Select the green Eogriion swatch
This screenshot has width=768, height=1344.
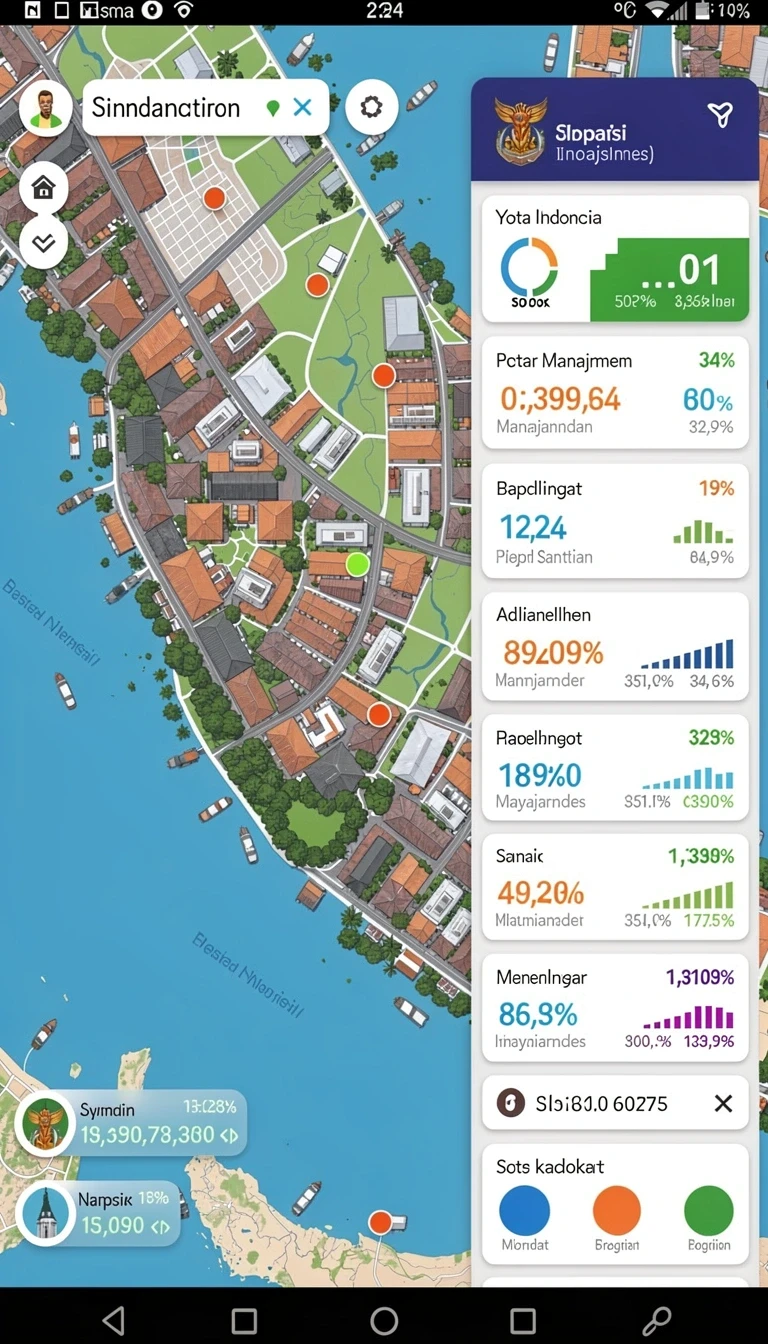tap(709, 1211)
